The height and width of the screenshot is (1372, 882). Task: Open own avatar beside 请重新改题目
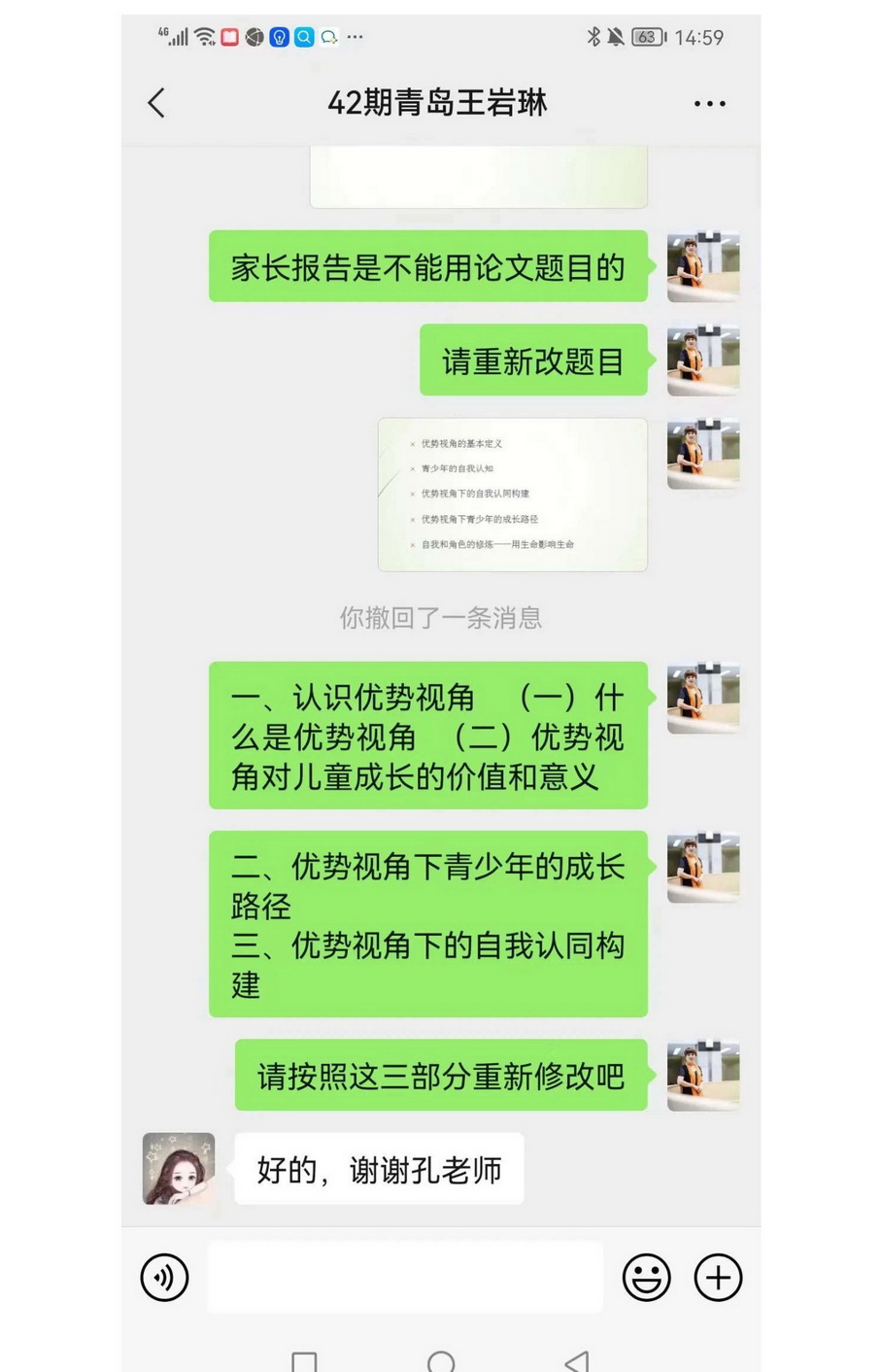pos(702,360)
